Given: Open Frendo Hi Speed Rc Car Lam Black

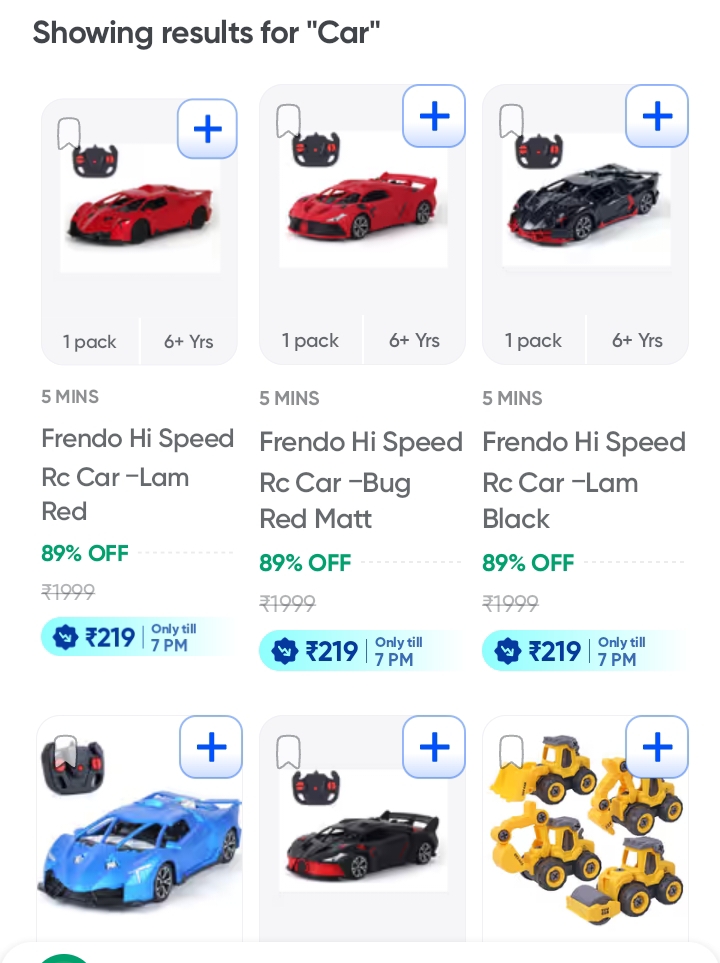Looking at the screenshot, I should pos(584,480).
